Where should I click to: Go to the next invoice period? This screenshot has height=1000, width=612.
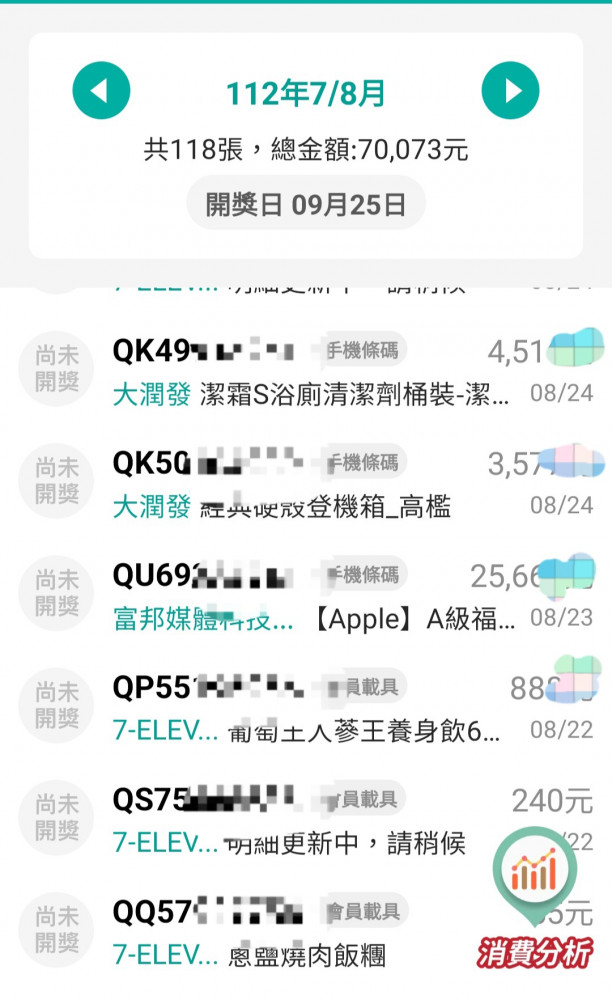(510, 91)
